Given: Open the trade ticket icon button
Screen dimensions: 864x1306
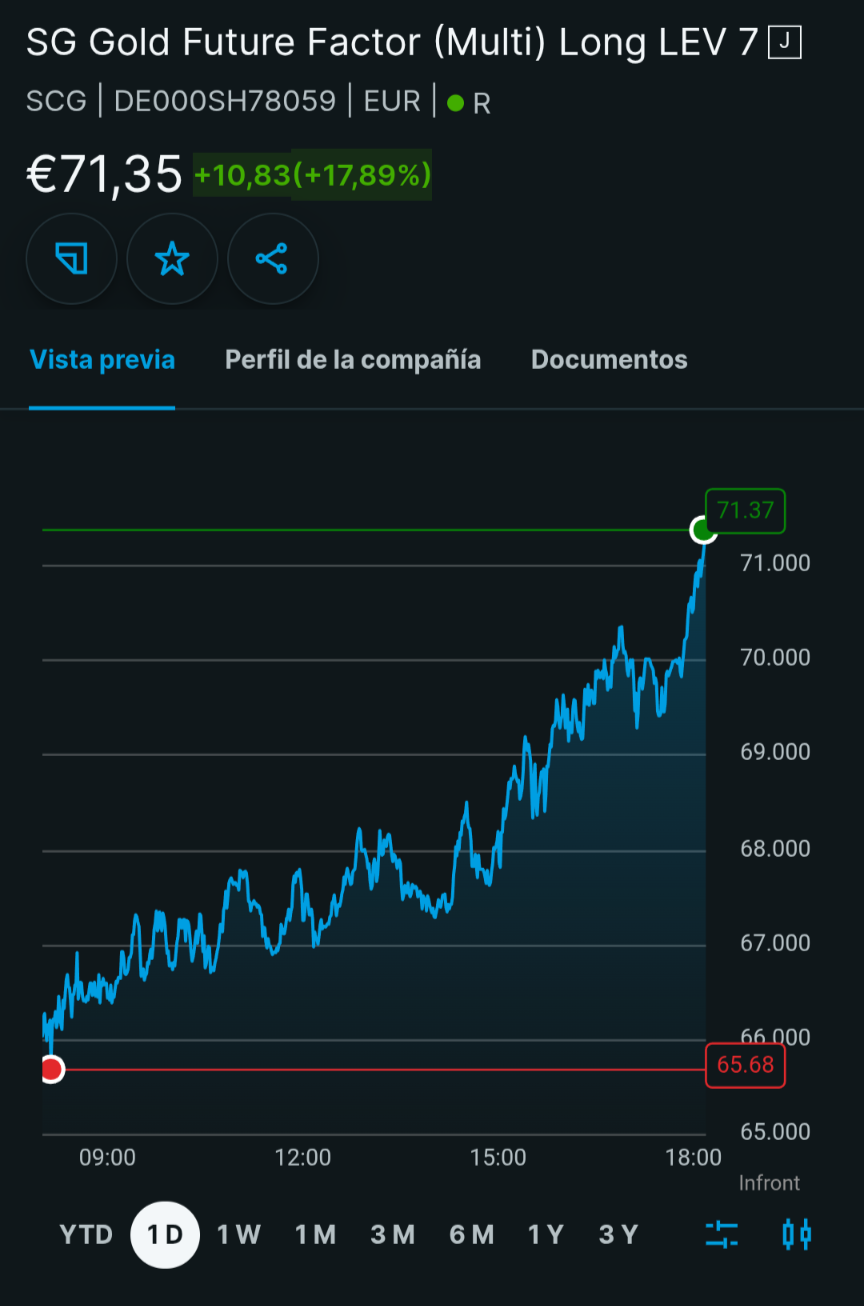Looking at the screenshot, I should click(x=71, y=259).
